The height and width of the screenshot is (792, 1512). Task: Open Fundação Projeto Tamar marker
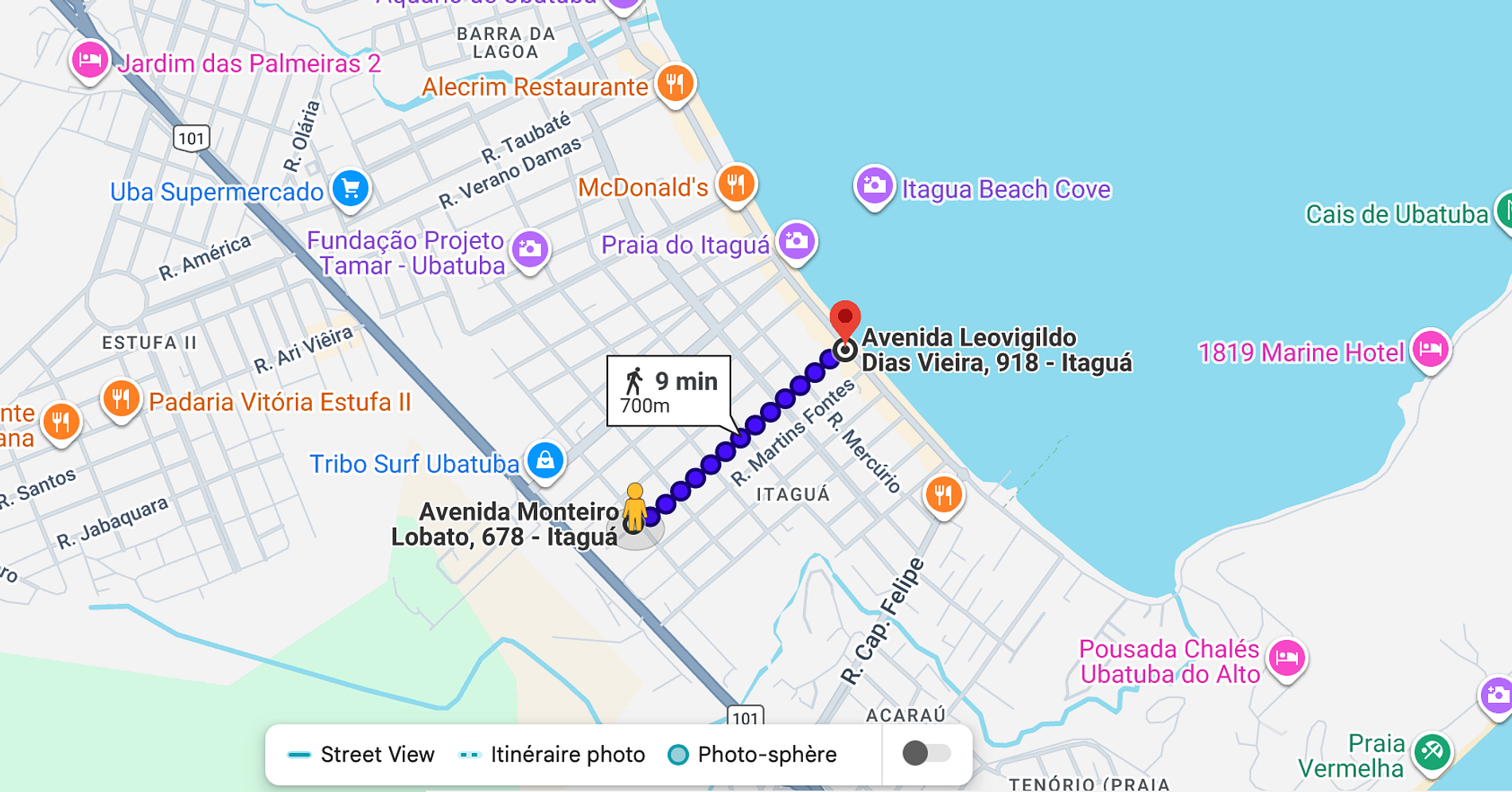(x=530, y=249)
